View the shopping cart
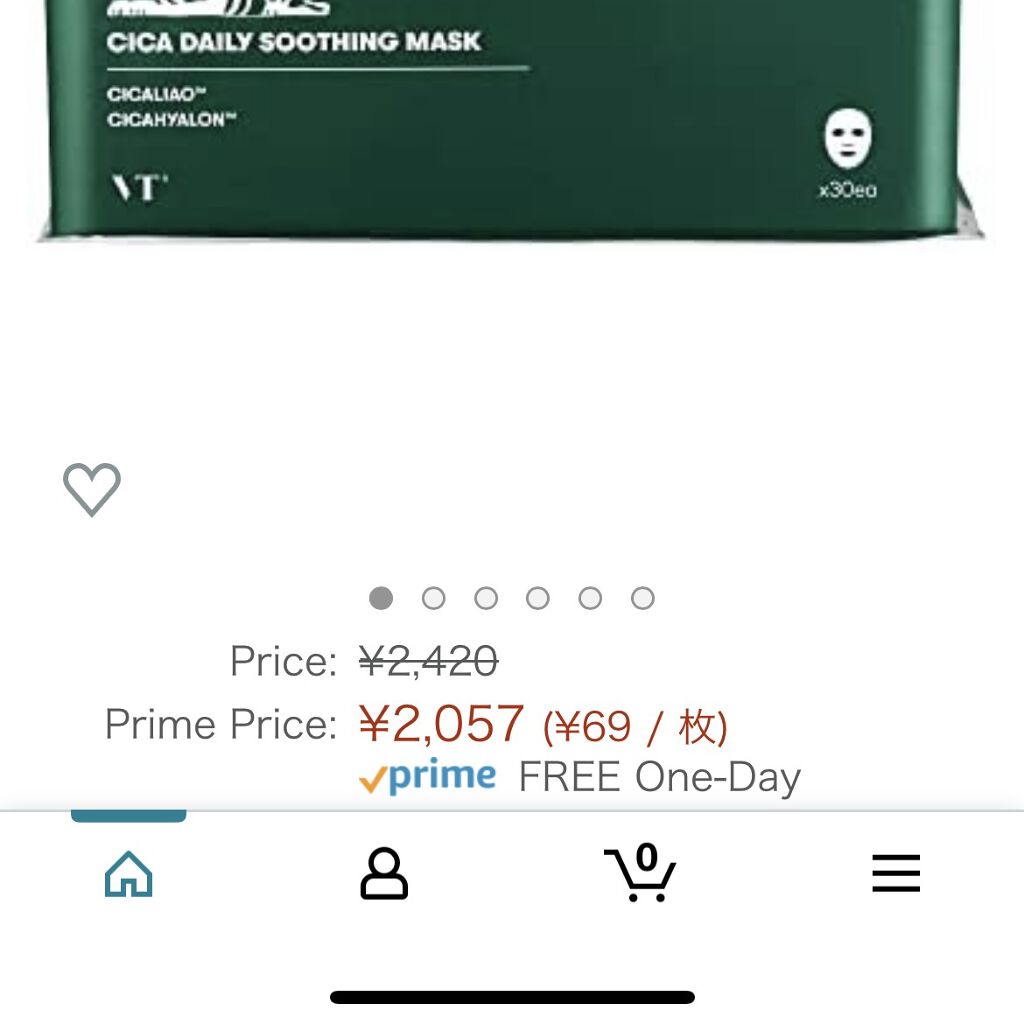1024x1024 pixels. coord(640,872)
